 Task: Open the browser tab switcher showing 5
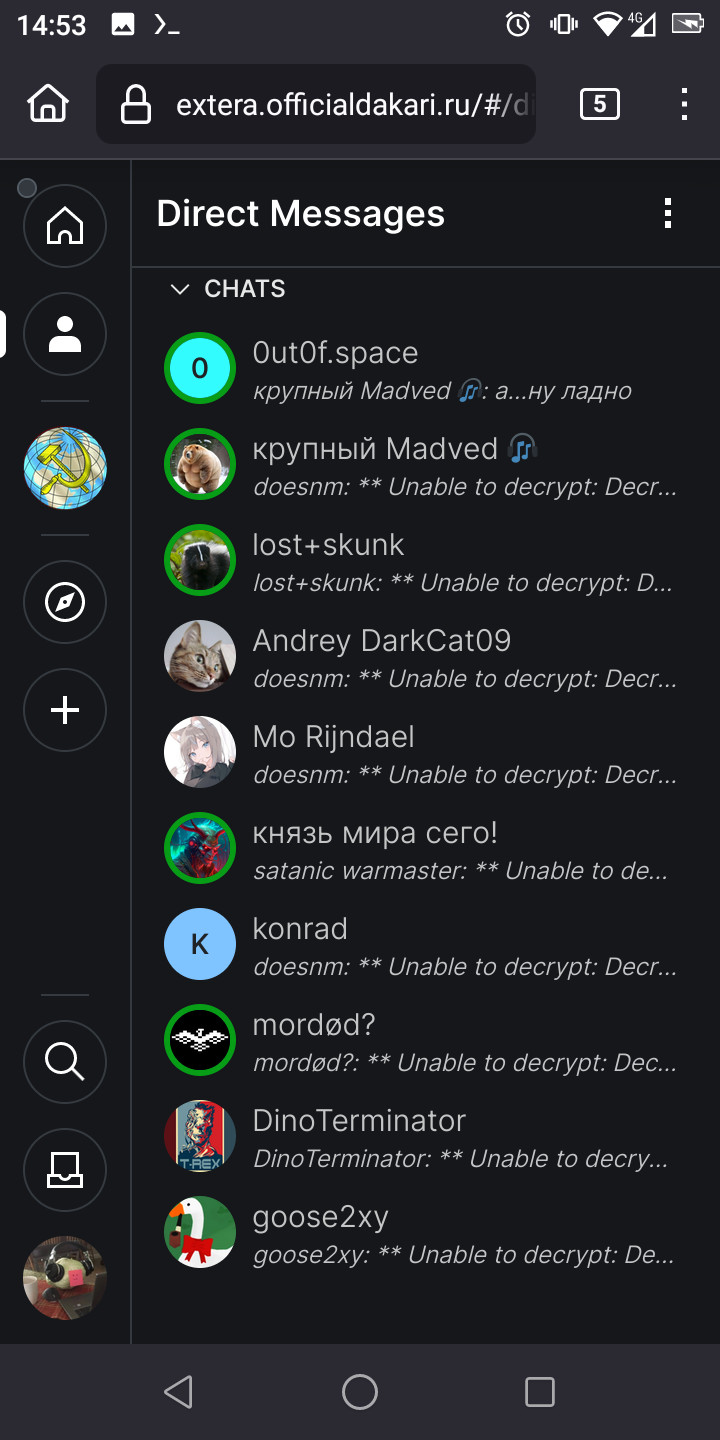coord(600,104)
